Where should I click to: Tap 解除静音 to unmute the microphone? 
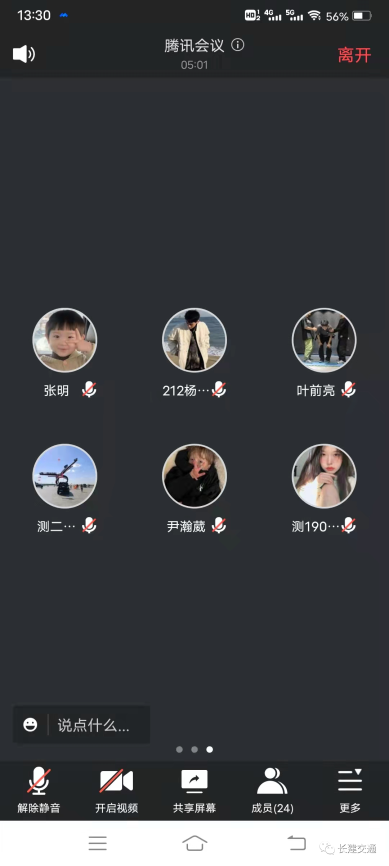[39, 790]
